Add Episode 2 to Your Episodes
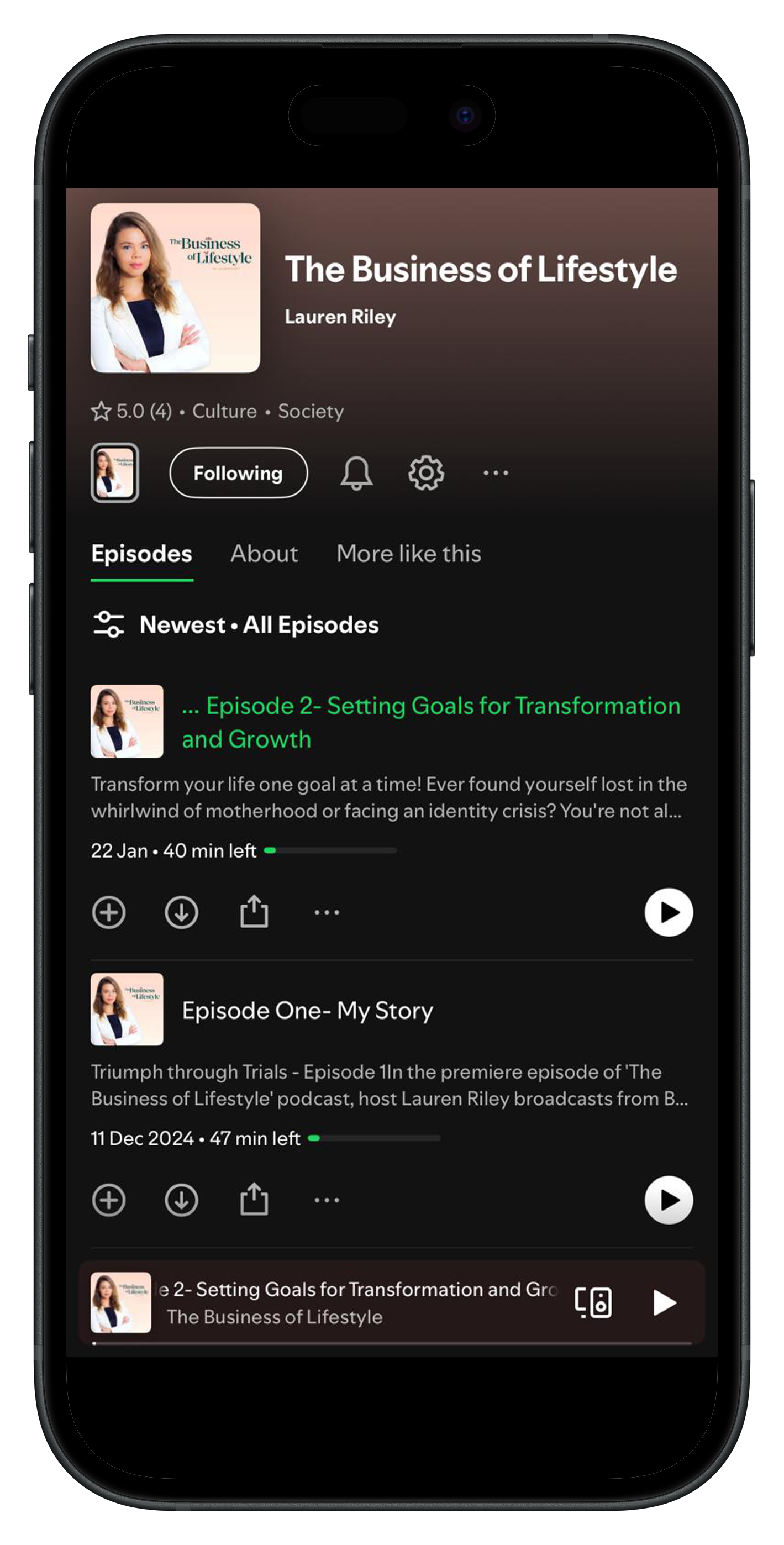 click(109, 912)
